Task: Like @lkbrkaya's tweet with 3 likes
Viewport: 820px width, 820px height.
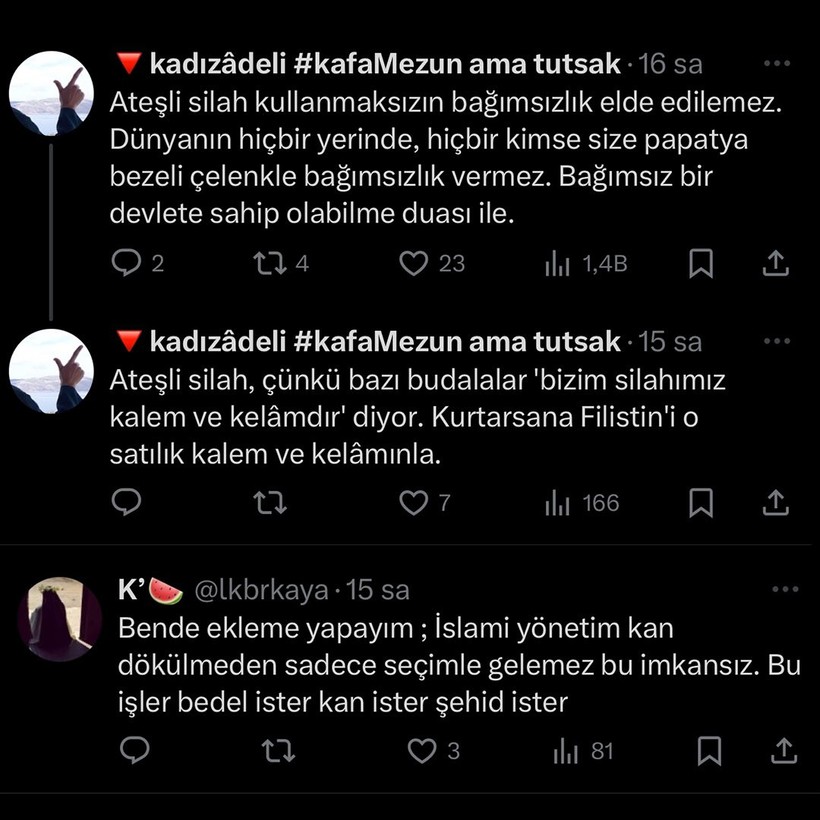Action: [422, 750]
